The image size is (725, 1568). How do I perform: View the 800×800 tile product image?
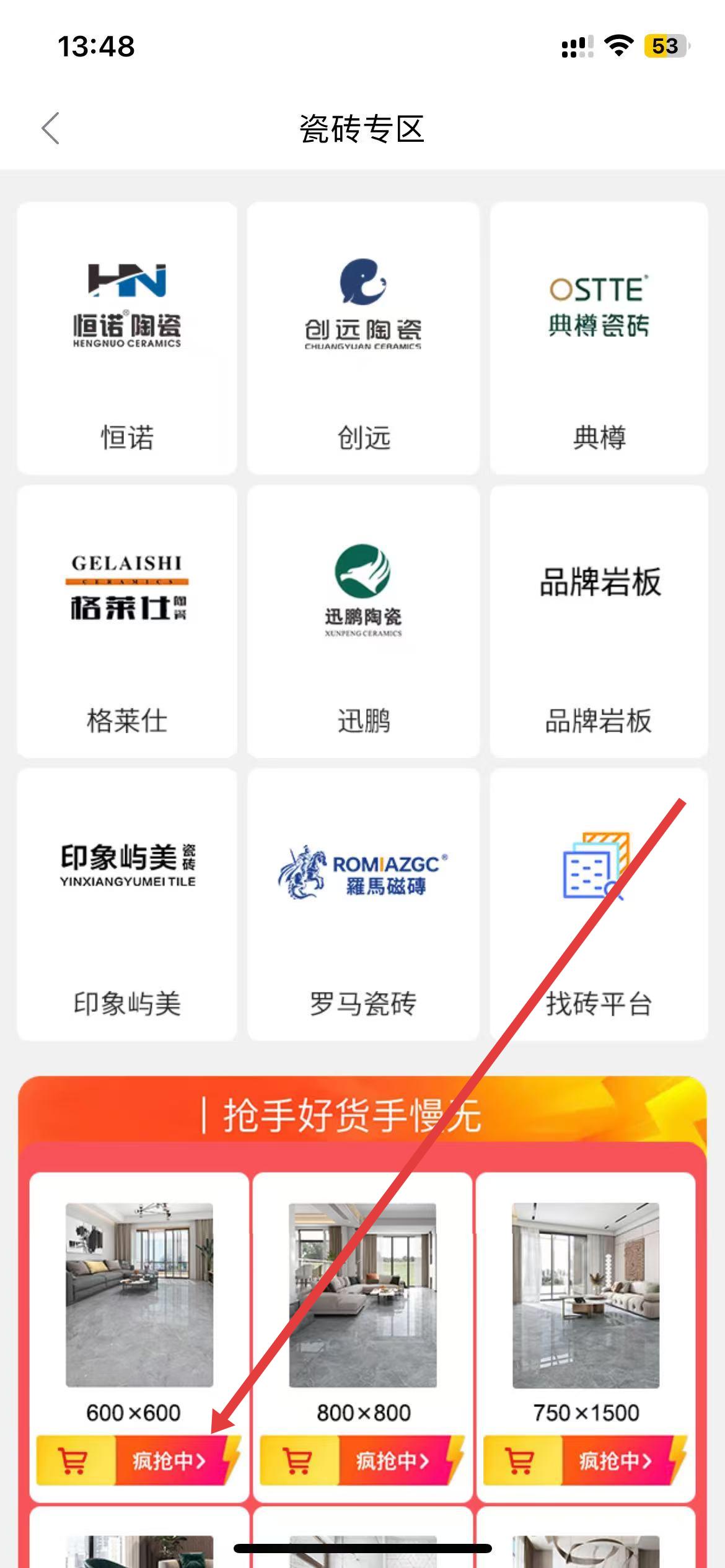pos(362,1294)
